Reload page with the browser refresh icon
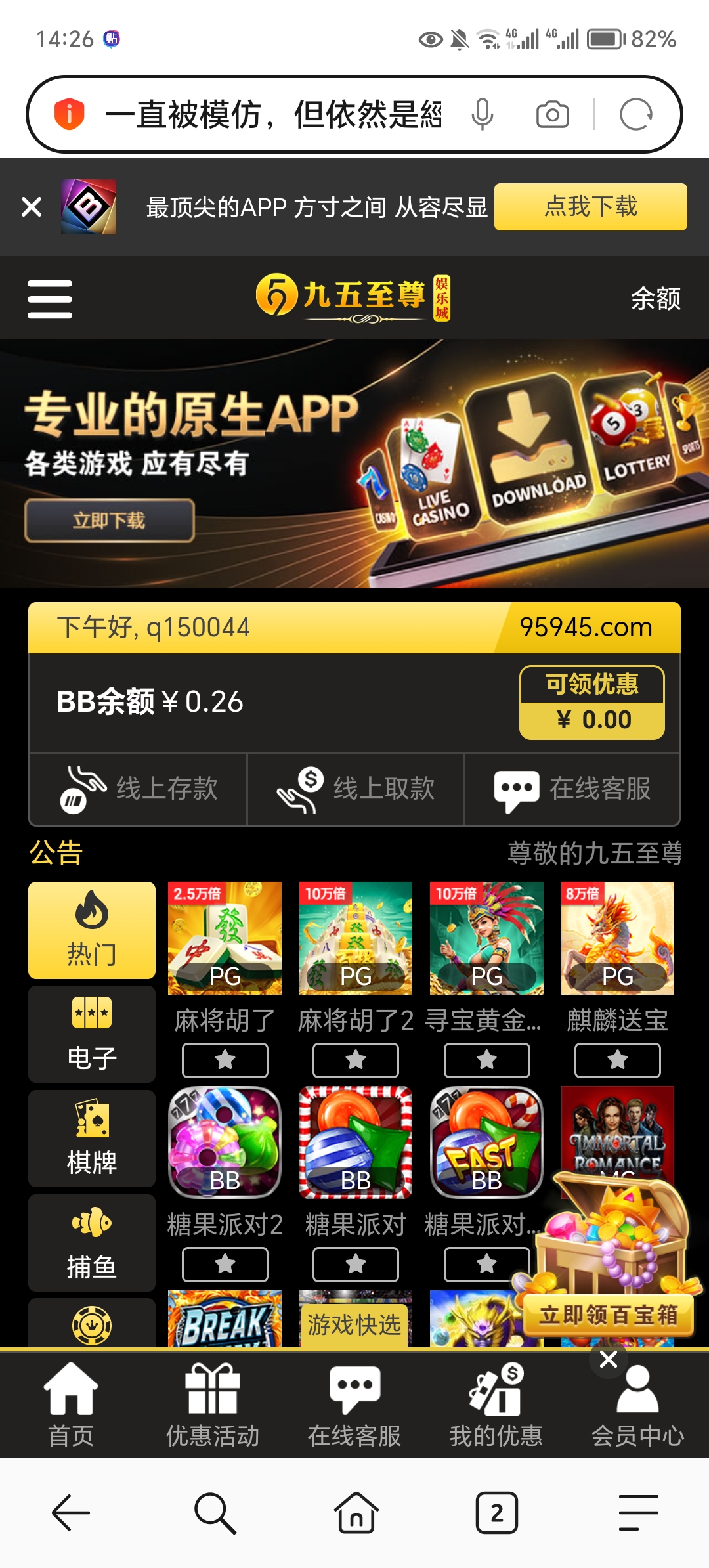The width and height of the screenshot is (709, 1568). 635,115
